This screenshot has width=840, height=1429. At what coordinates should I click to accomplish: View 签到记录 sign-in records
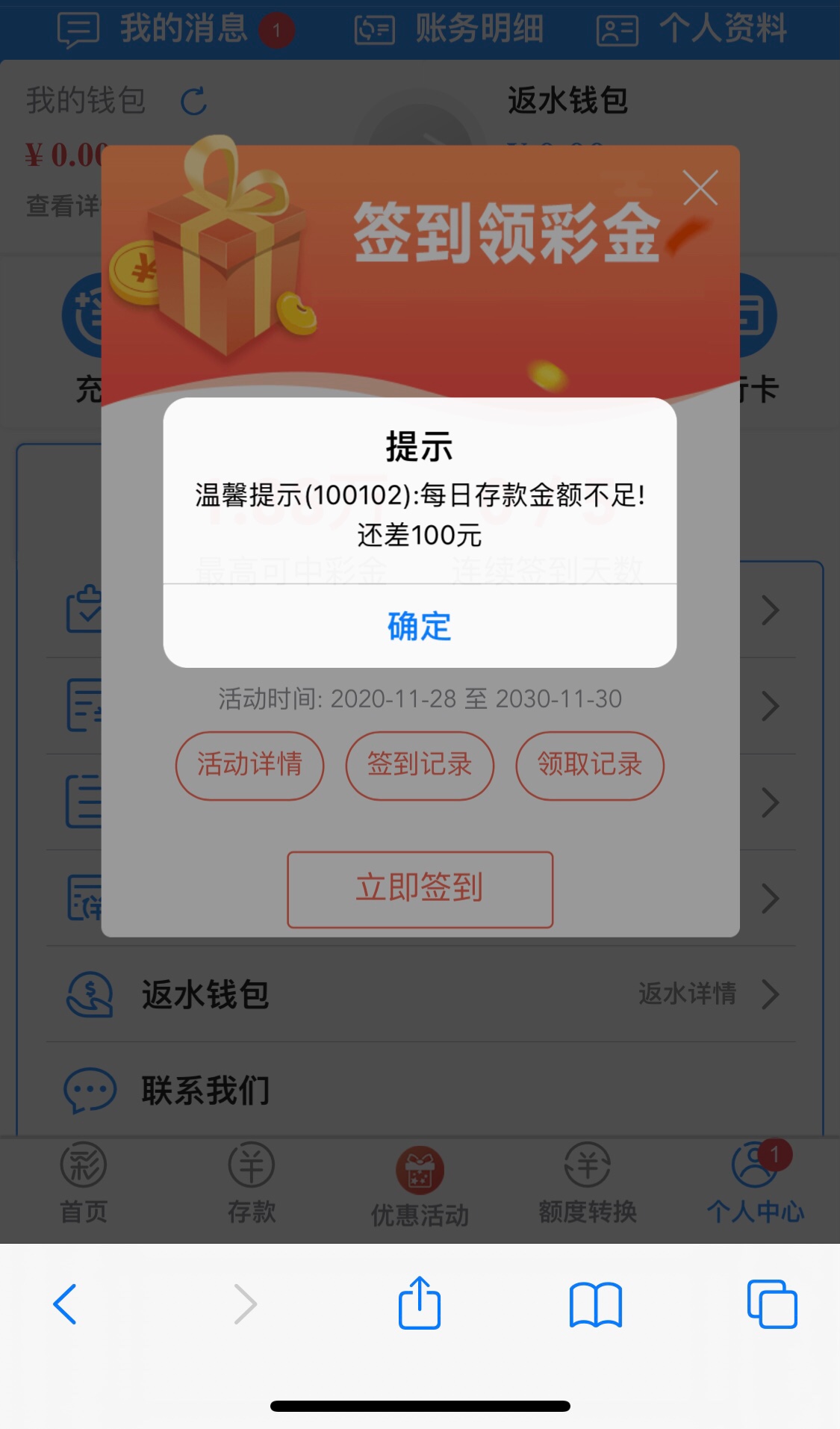click(420, 765)
